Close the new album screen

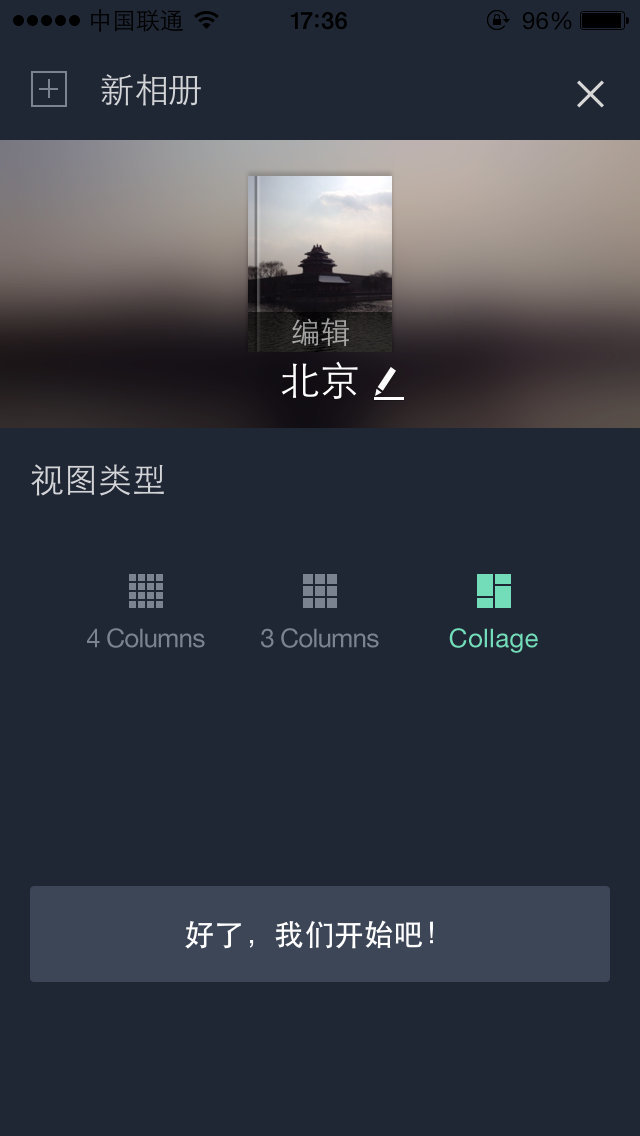(x=590, y=94)
